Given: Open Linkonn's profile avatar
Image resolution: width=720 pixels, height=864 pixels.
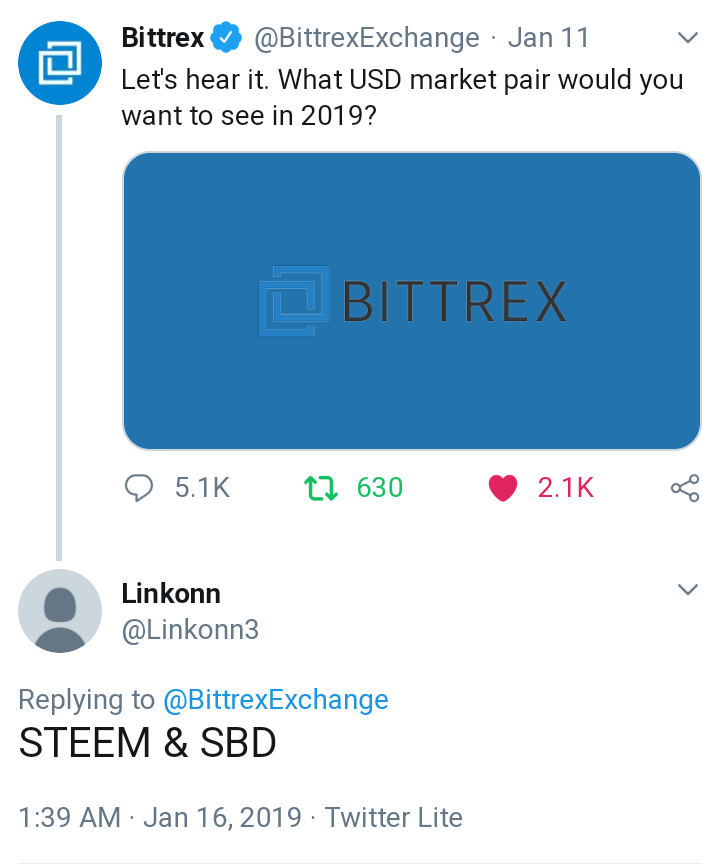Looking at the screenshot, I should [x=60, y=611].
